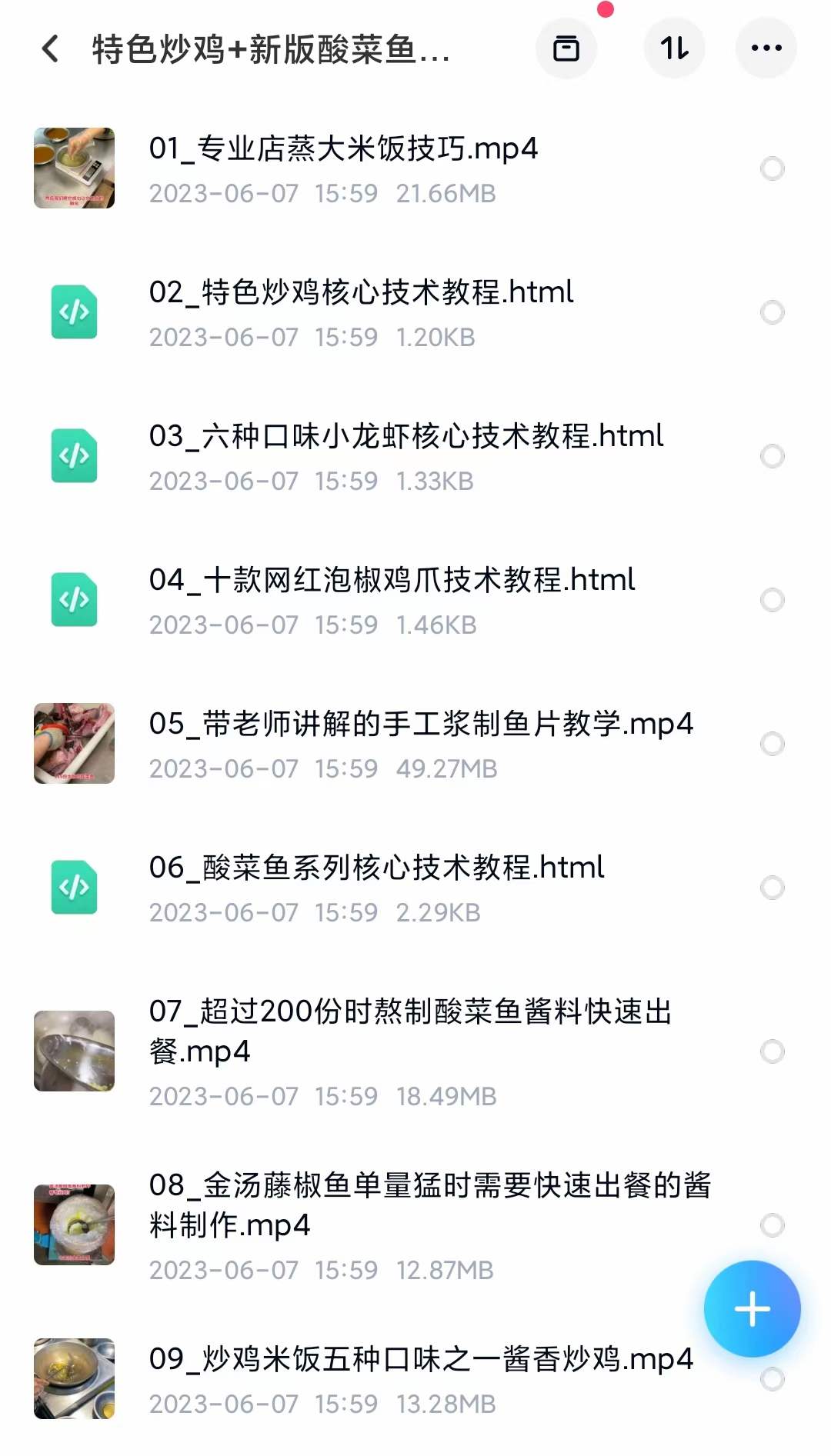Tap the HTML file icon of 04_十款网红泡椒鸡爪
Viewport: 831px width, 1456px height.
74,599
